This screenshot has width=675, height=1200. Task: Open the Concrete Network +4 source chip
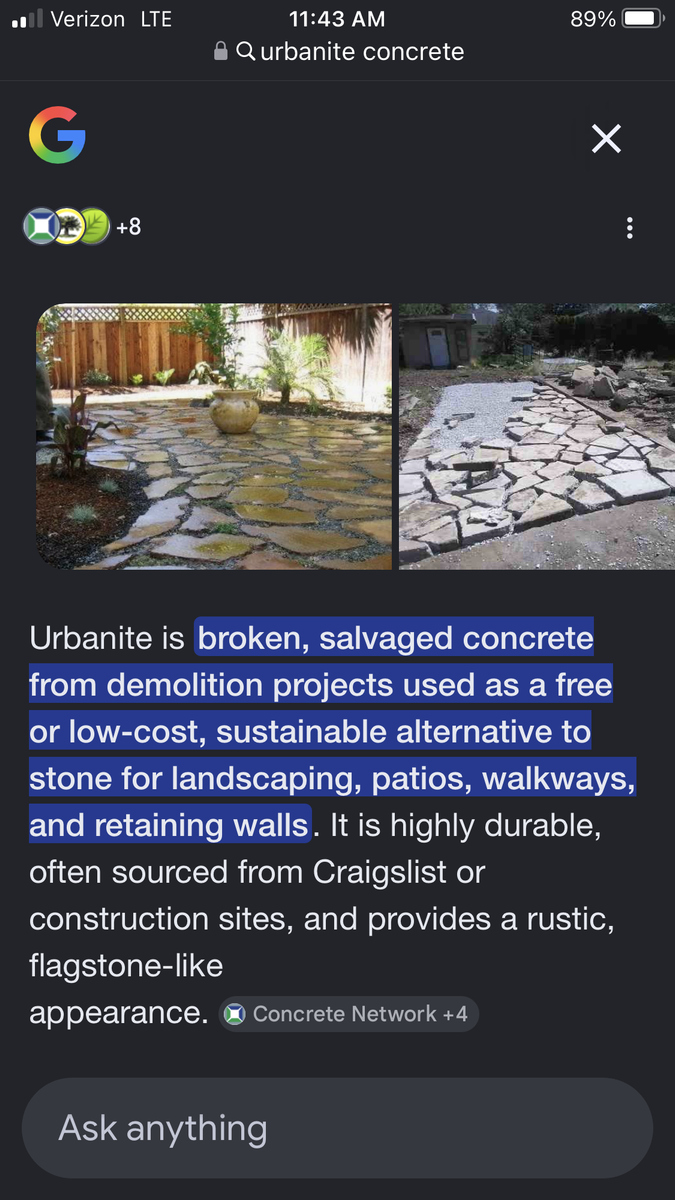(348, 1014)
